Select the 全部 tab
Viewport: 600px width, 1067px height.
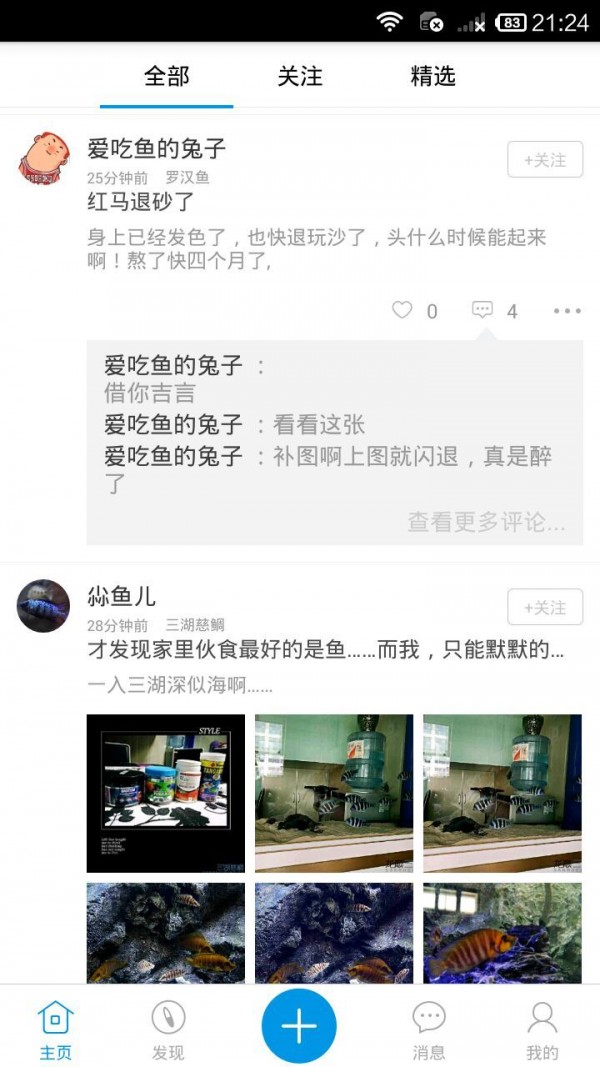[x=167, y=76]
